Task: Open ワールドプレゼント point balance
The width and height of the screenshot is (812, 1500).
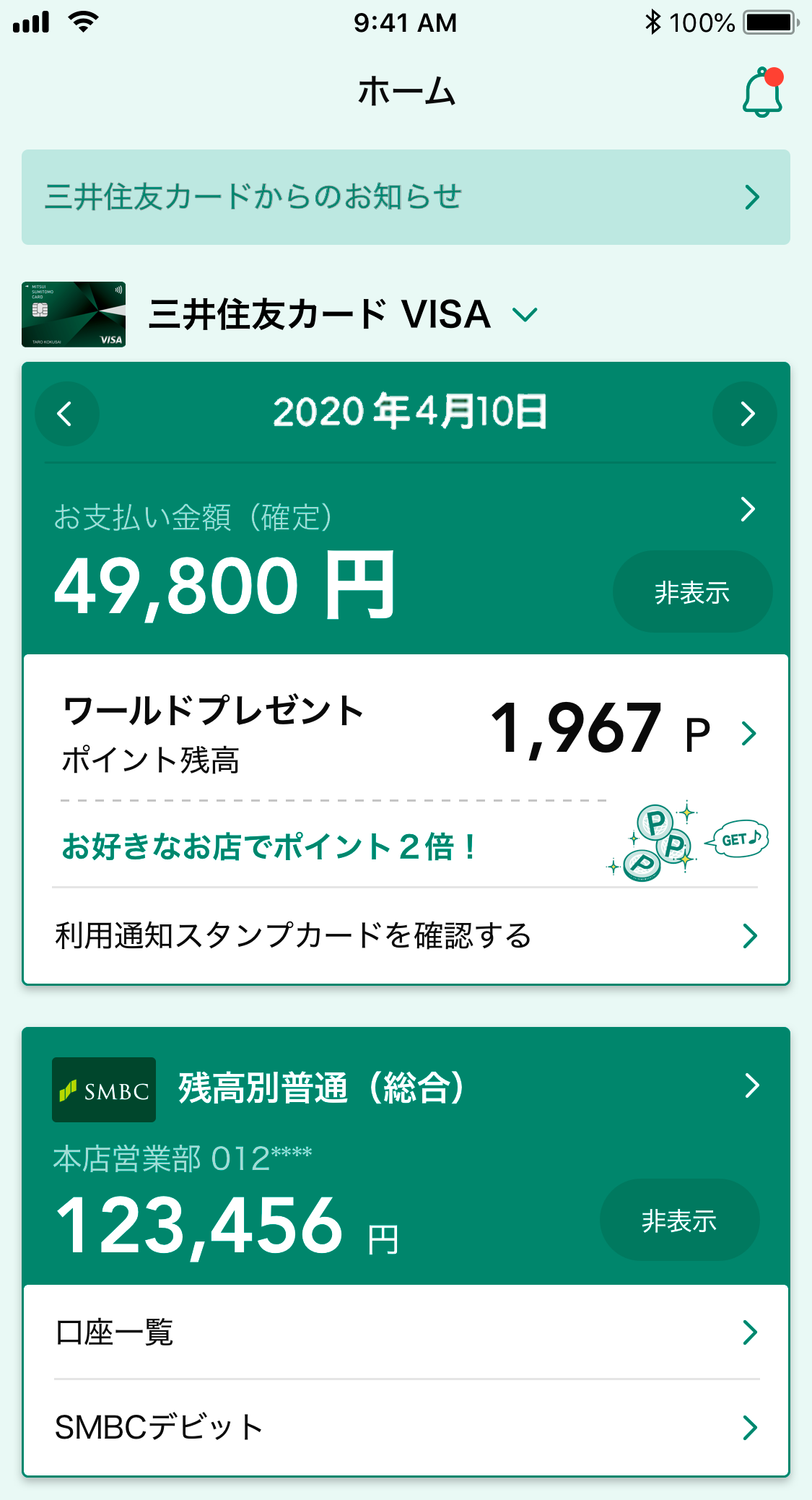Action: pos(406,733)
